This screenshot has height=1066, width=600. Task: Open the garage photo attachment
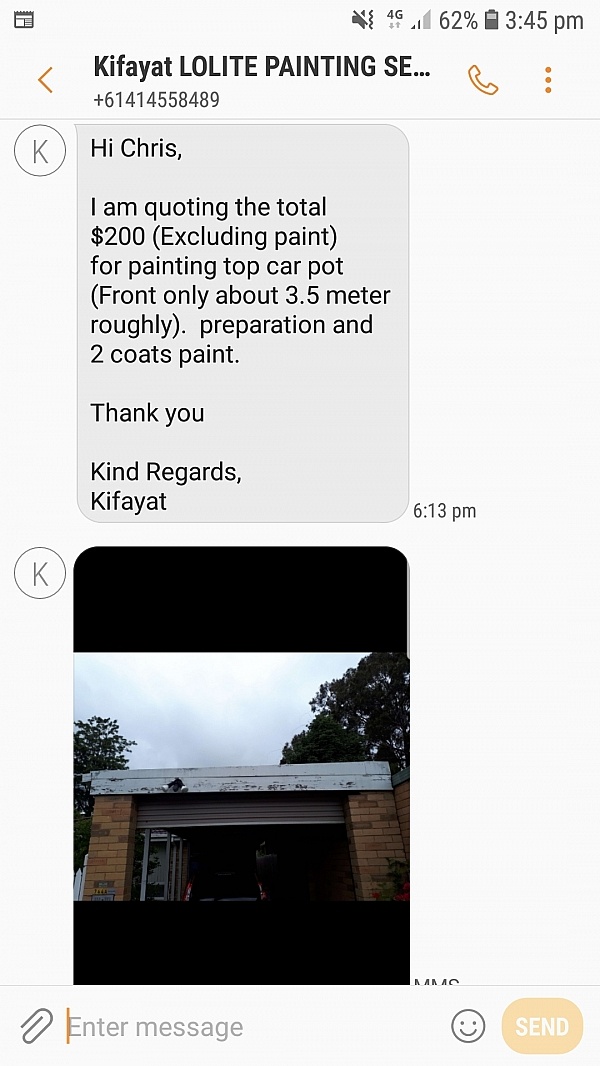[241, 775]
